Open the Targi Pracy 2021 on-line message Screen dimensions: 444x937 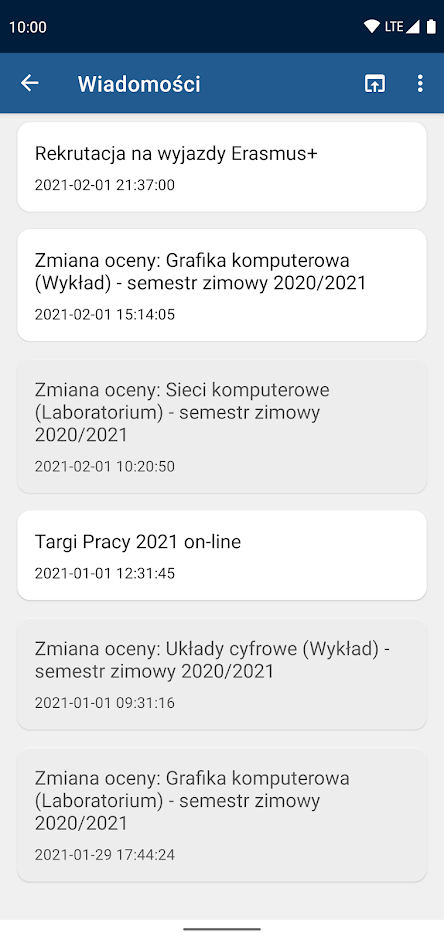(222, 555)
